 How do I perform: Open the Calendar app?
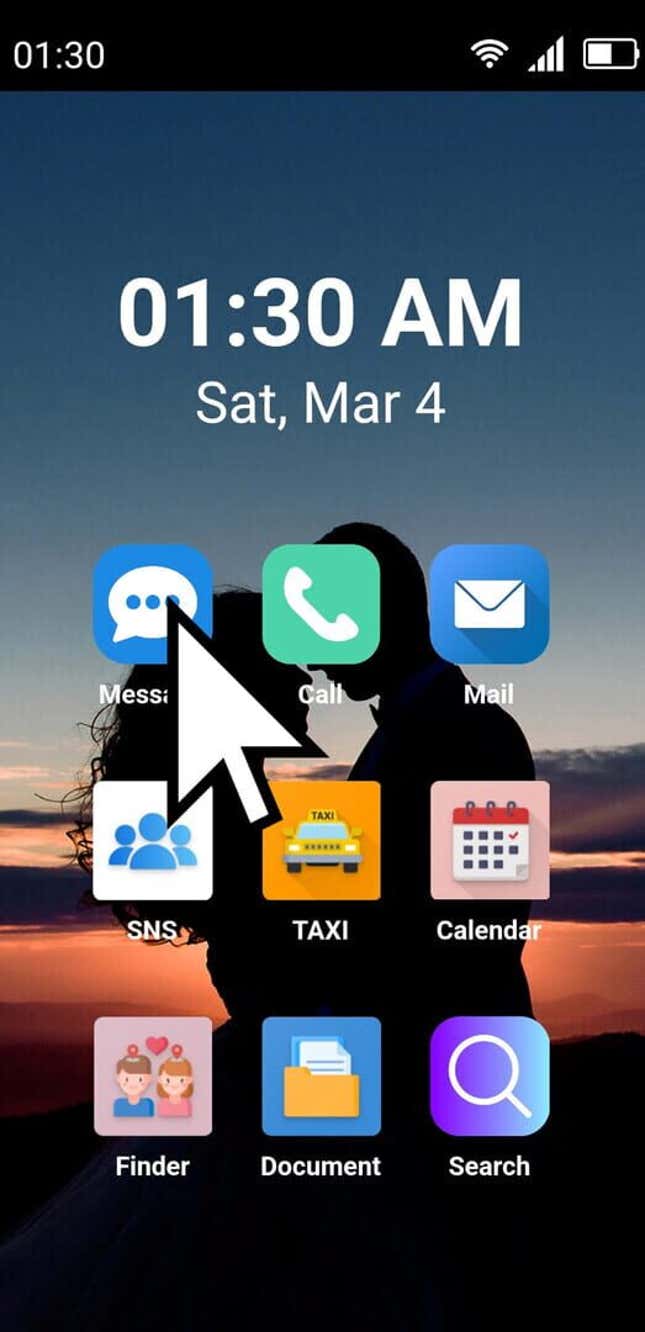(489, 840)
